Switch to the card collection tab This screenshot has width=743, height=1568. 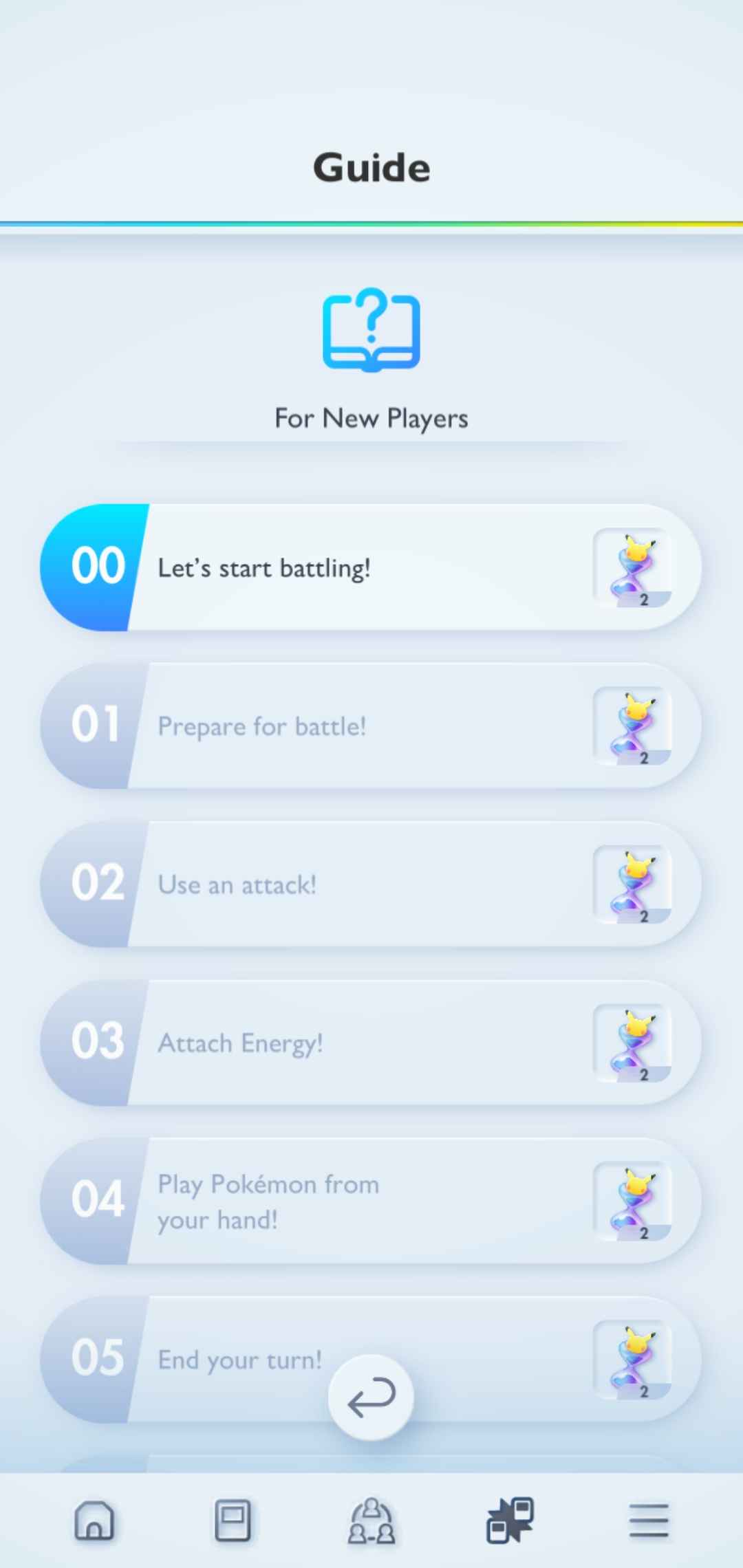pos(233,1520)
